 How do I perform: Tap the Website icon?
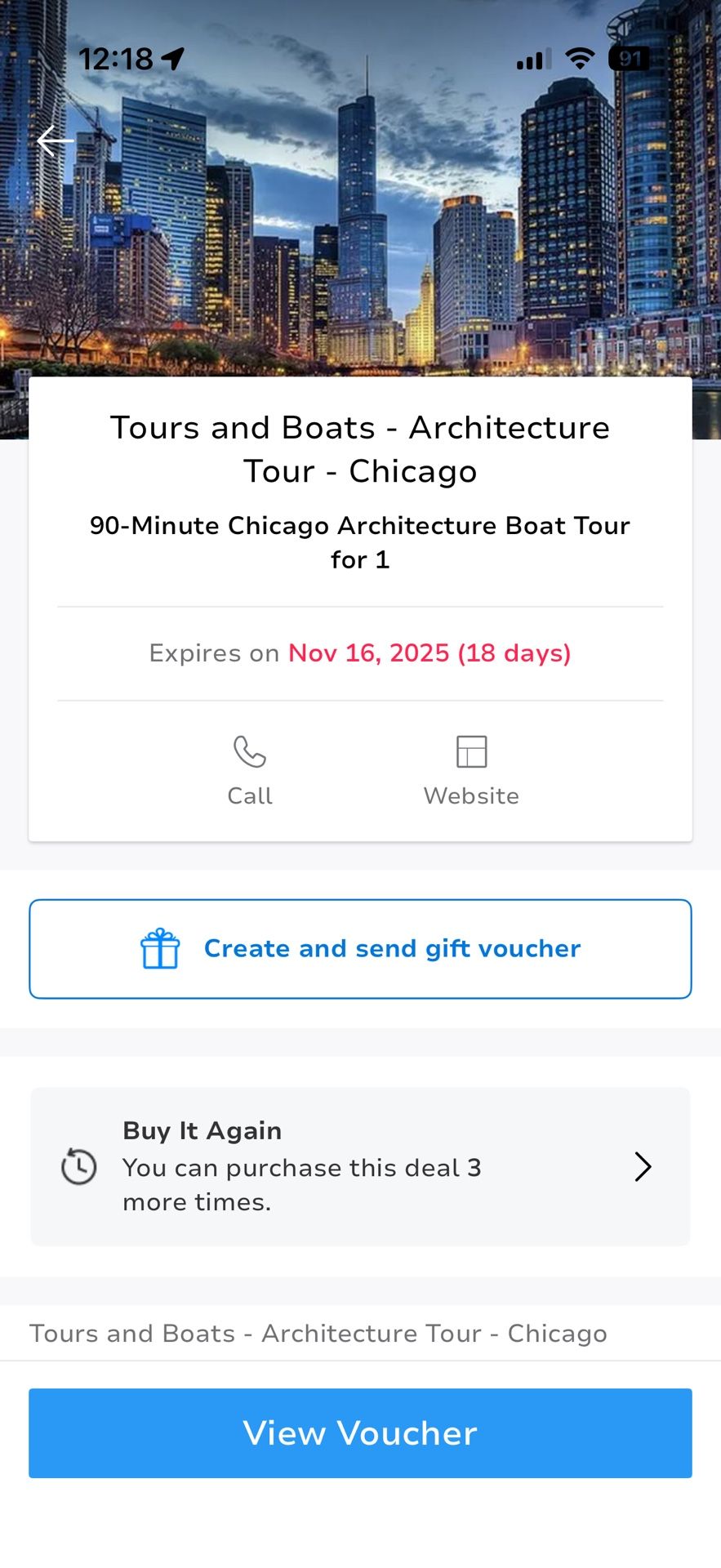[471, 751]
